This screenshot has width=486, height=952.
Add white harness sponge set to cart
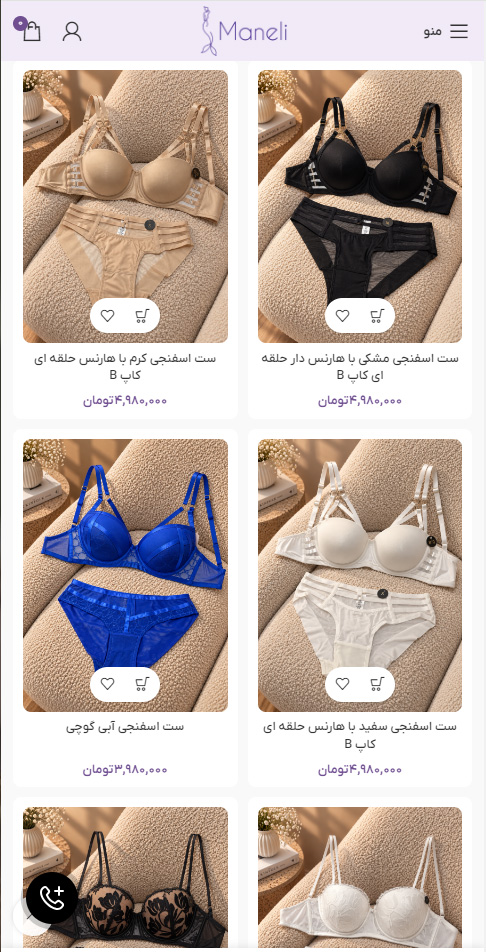(x=377, y=684)
